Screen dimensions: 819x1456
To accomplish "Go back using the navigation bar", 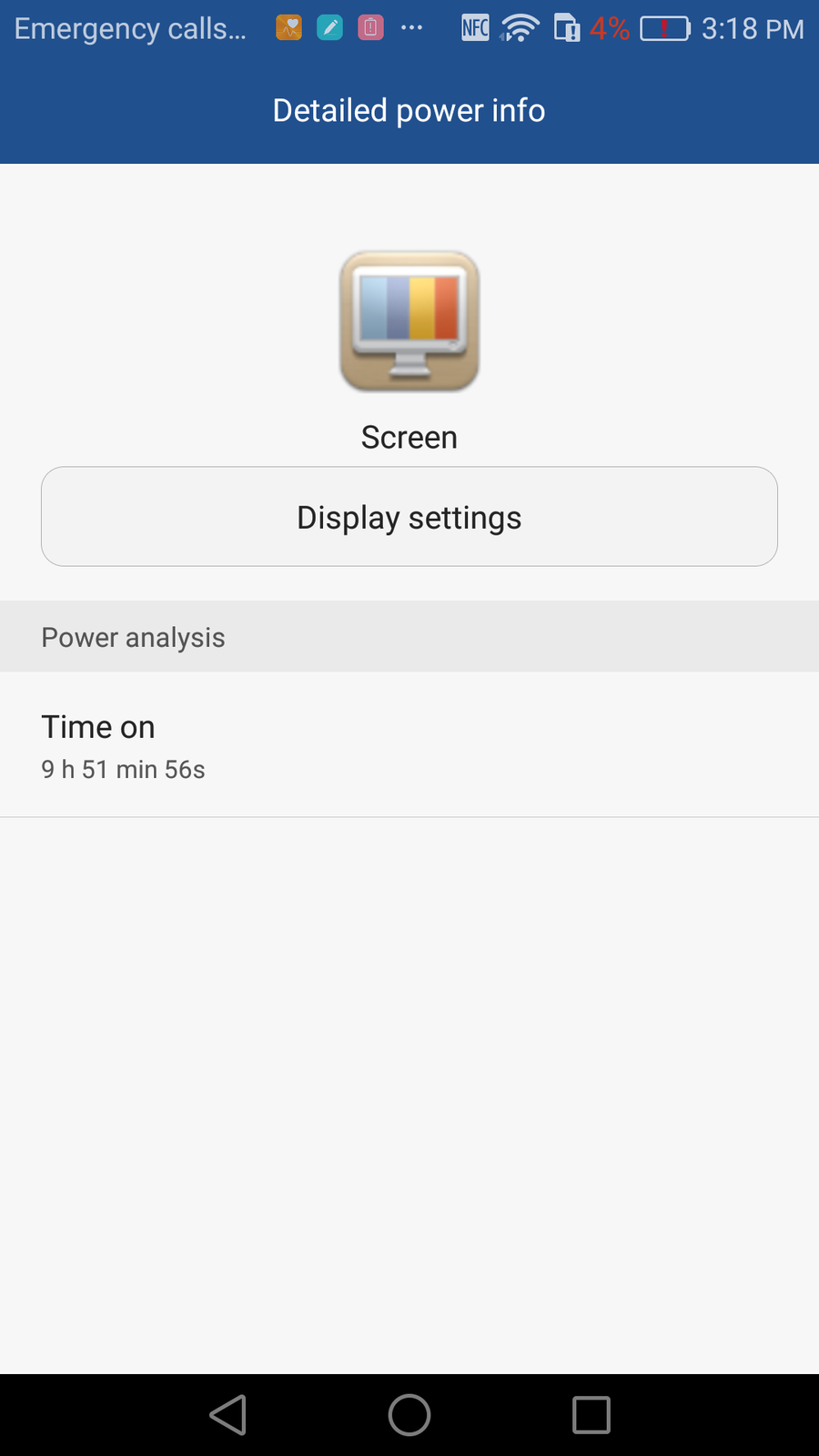I will click(x=227, y=1415).
